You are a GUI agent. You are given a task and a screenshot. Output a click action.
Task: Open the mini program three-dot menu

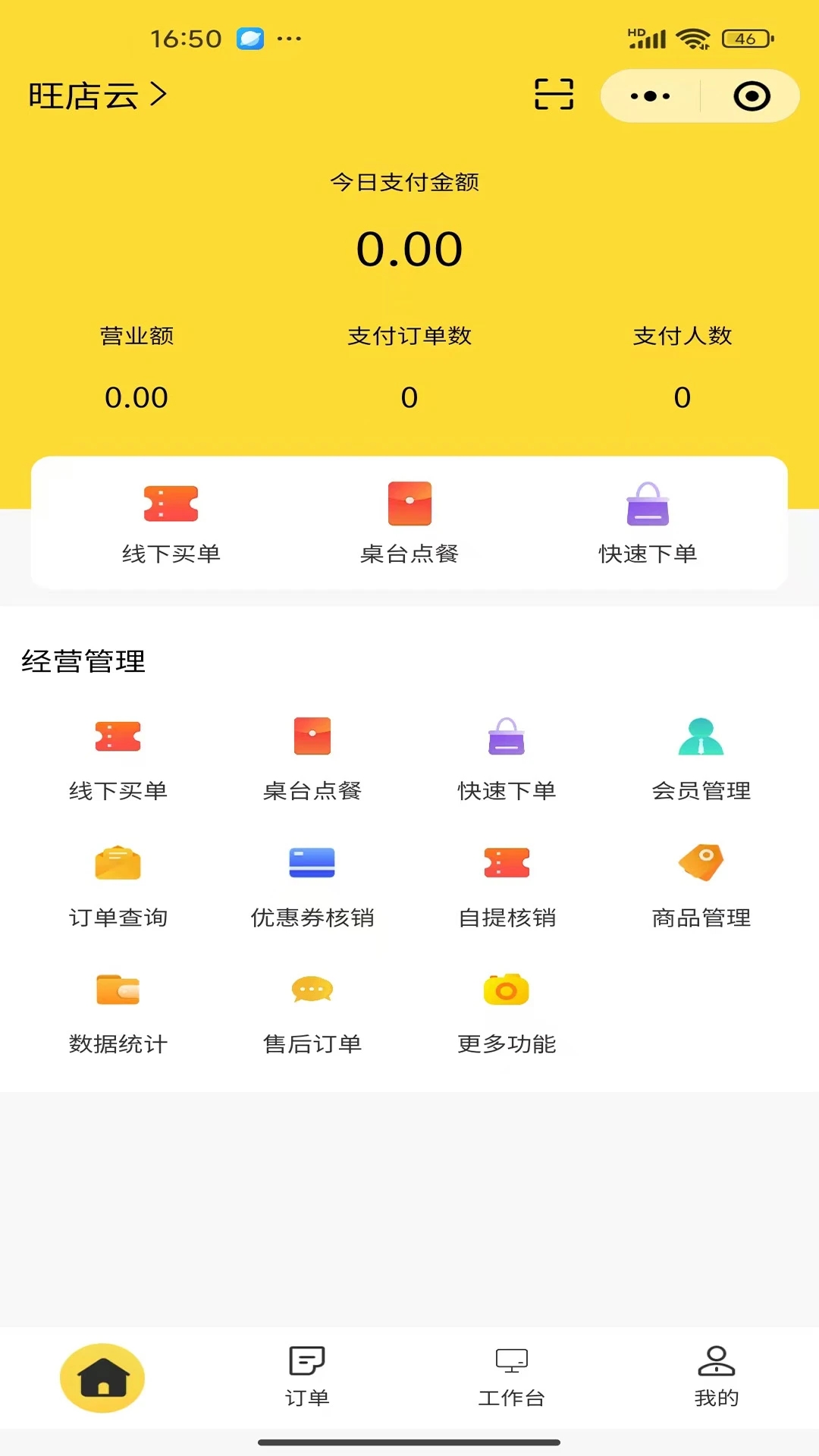click(x=651, y=96)
